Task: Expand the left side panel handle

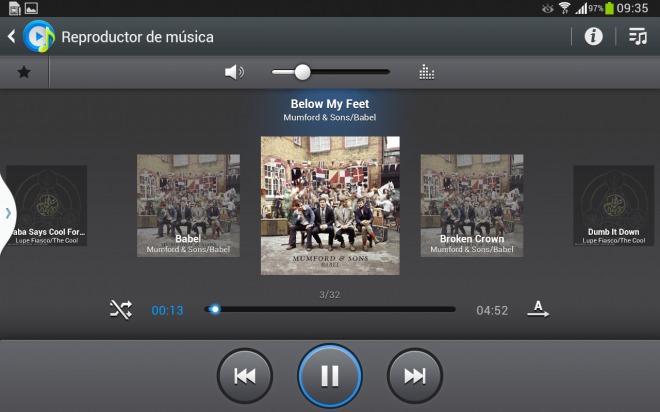Action: tap(6, 213)
